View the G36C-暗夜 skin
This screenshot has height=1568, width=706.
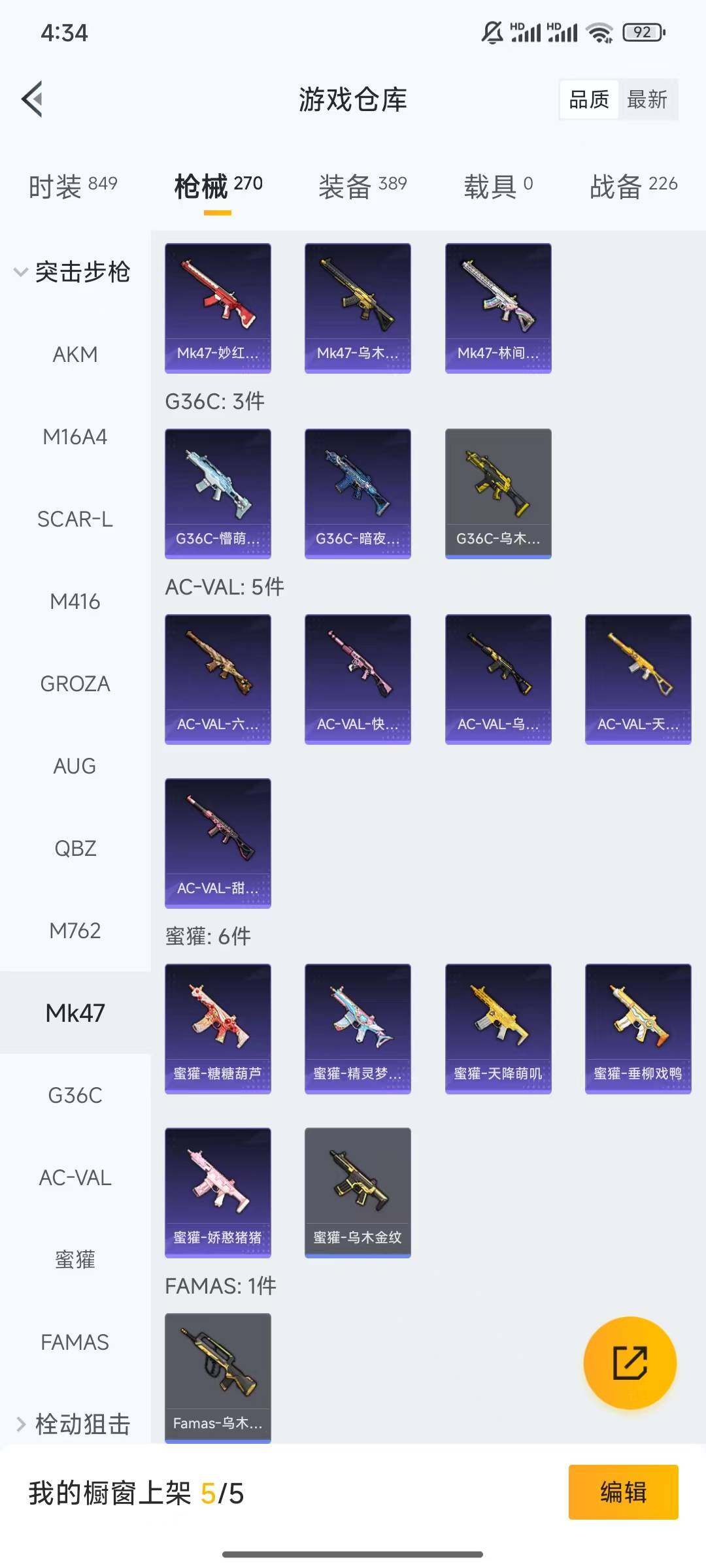[358, 493]
